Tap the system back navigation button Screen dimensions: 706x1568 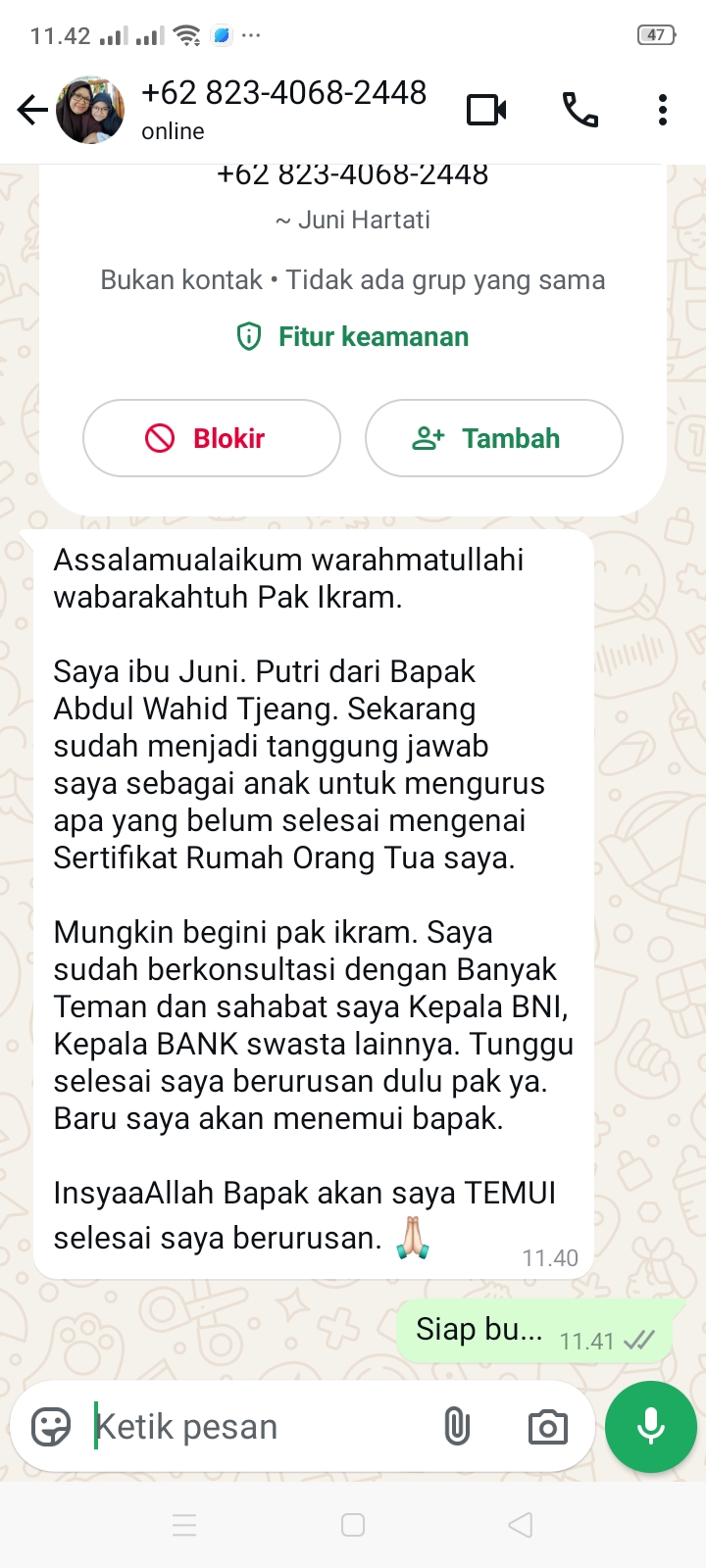[x=521, y=1525]
